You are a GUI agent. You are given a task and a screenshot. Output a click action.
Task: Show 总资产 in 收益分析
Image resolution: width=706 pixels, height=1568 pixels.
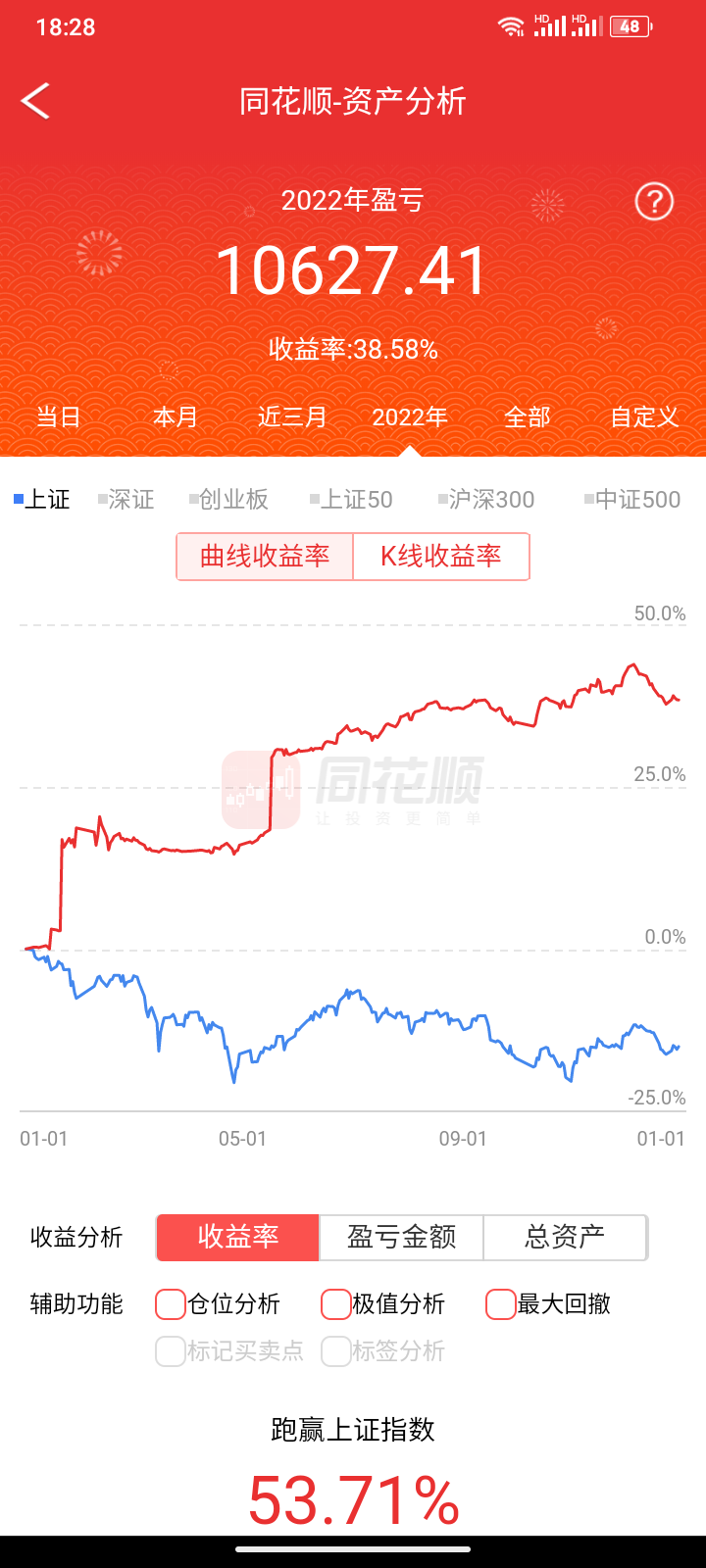click(565, 1237)
